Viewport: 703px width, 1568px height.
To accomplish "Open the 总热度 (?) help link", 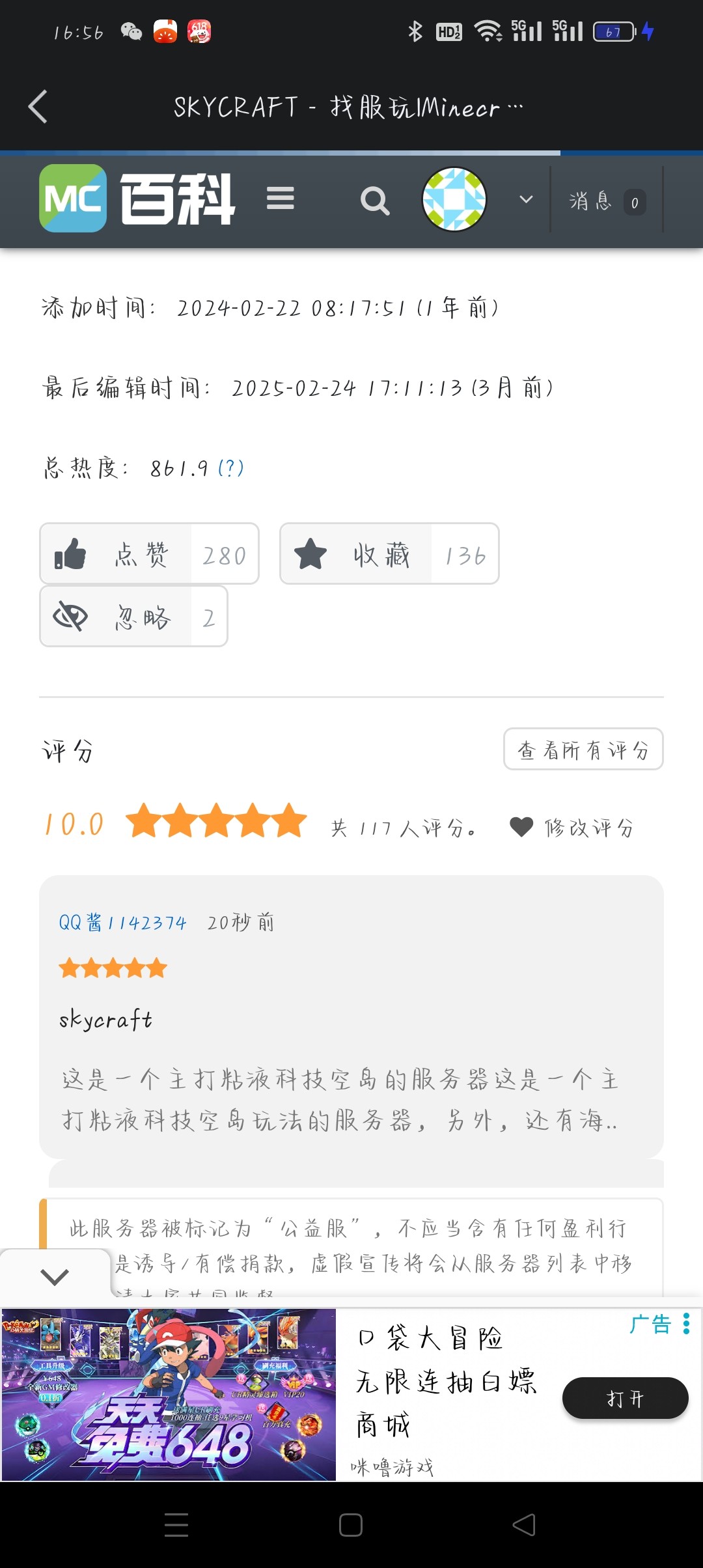I will click(230, 468).
